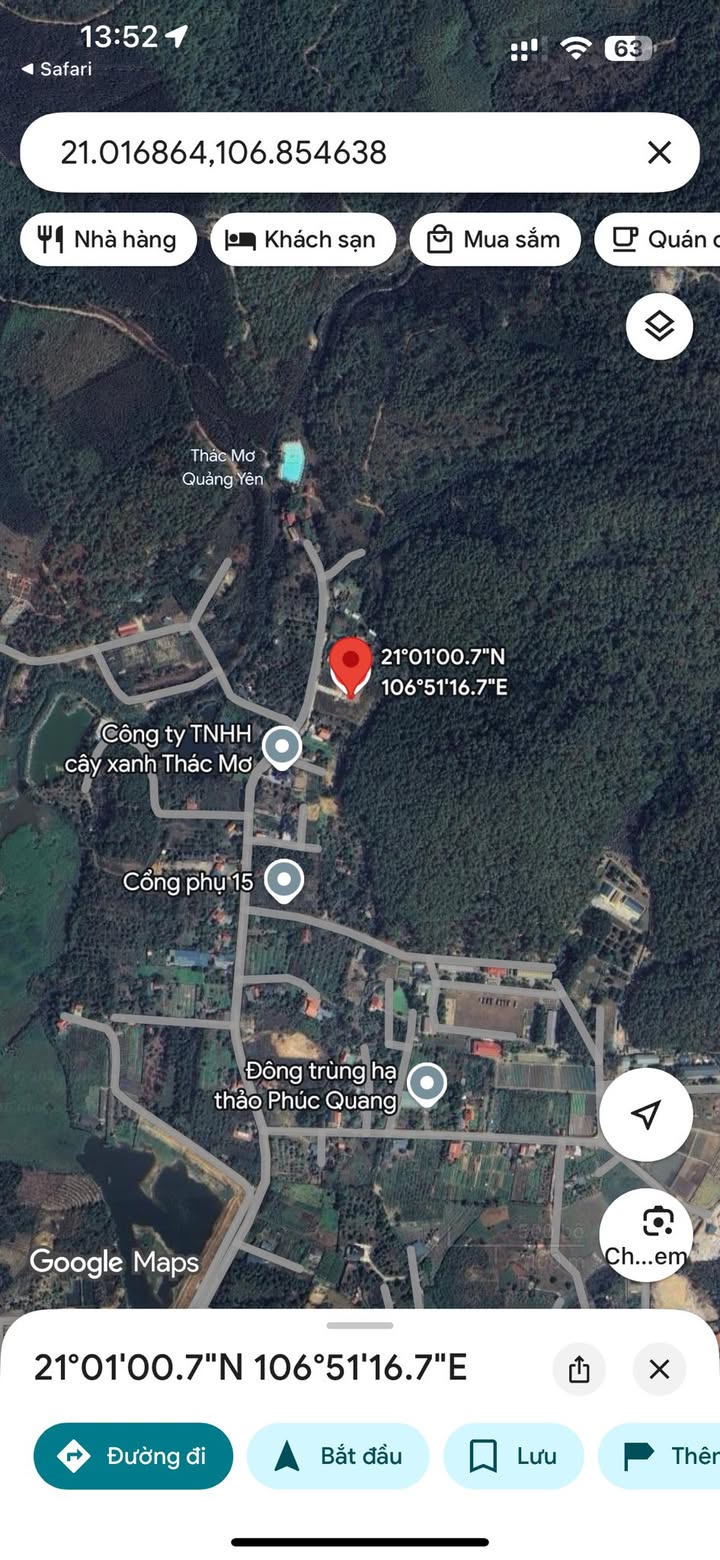Start navigation with Bắt đầu

coord(338,1456)
